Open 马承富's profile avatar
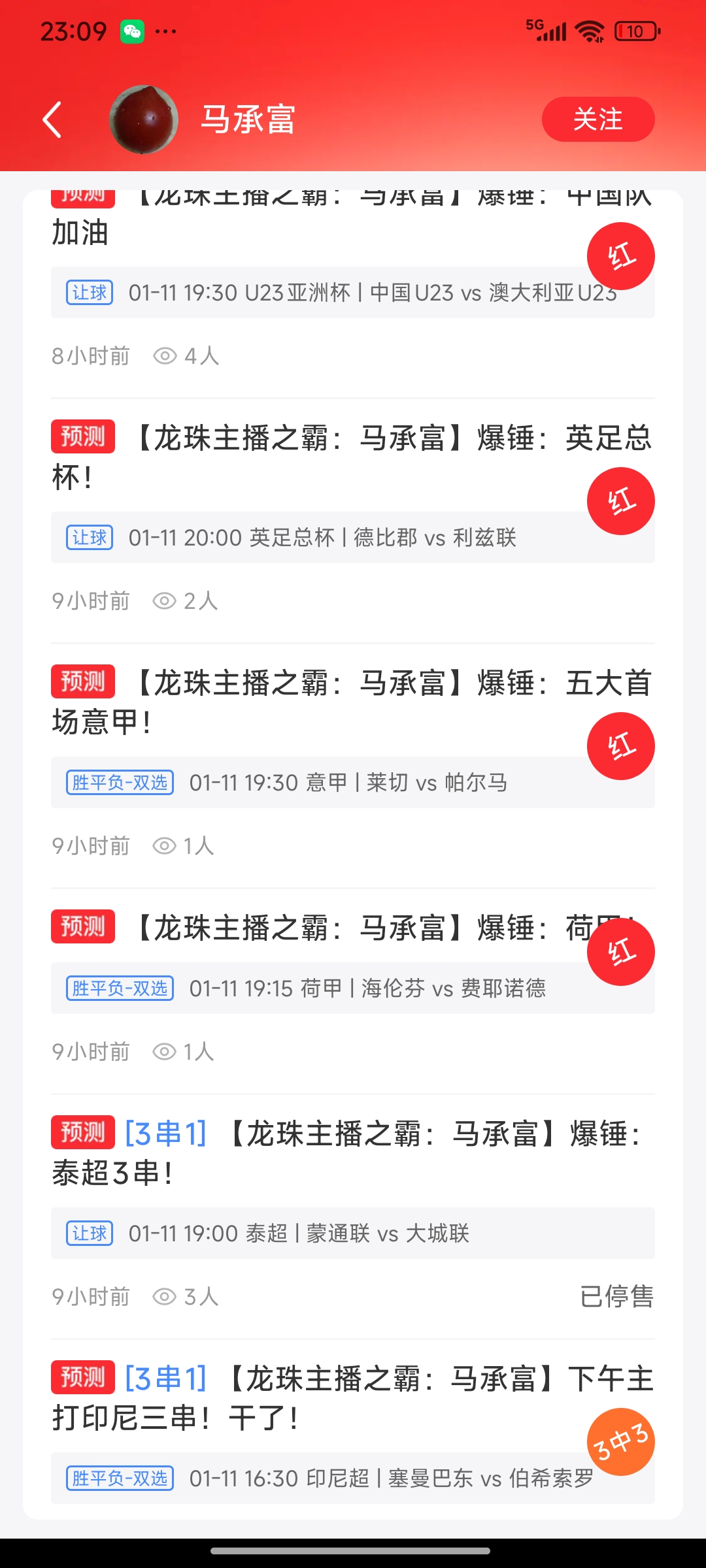Screen dimensions: 706x1568 point(144,120)
